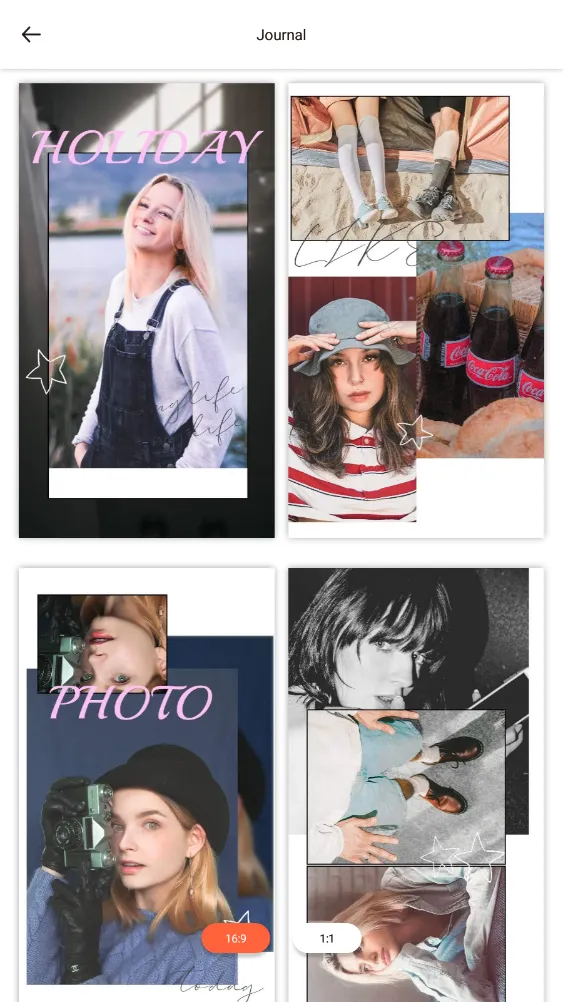Viewport: 563px width, 1002px height.
Task: Open the PHOTO journal template
Action: click(147, 785)
